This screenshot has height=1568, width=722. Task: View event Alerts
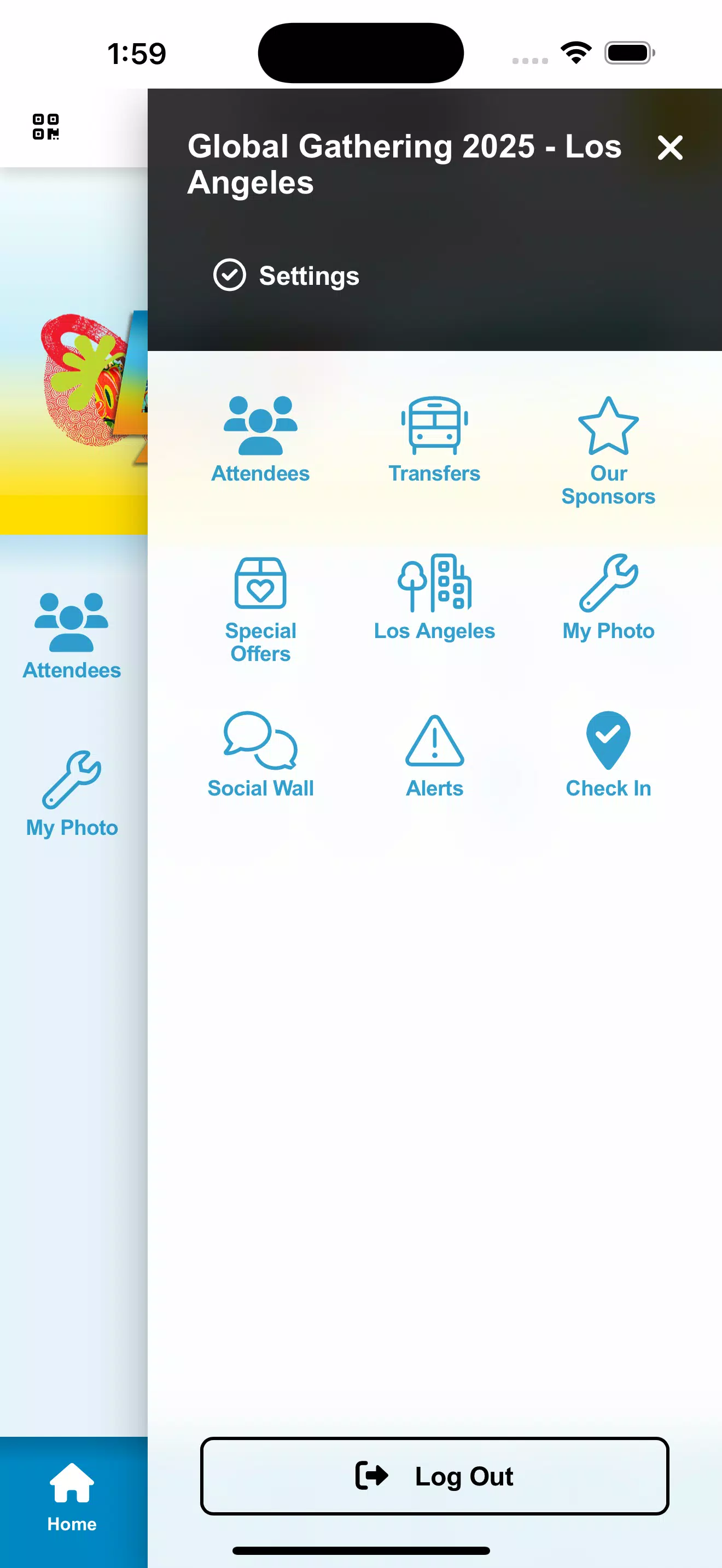click(434, 755)
